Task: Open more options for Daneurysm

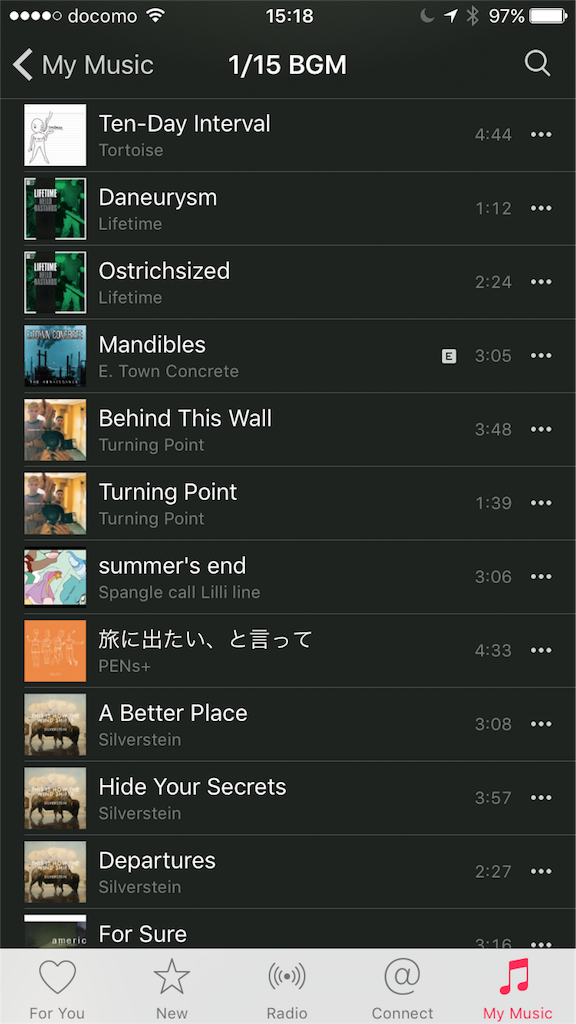Action: (541, 208)
